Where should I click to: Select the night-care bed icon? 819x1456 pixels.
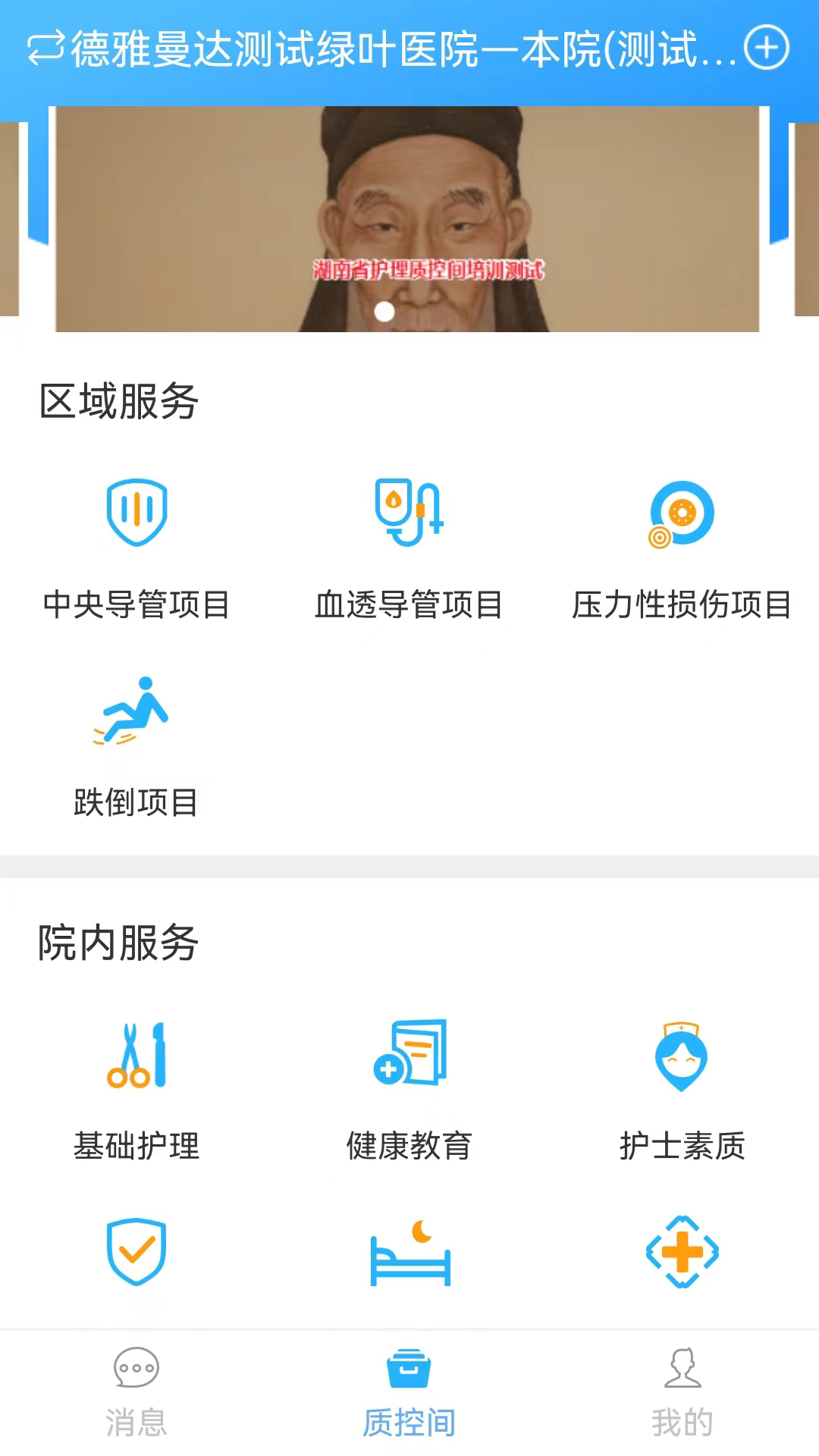coord(409,1253)
